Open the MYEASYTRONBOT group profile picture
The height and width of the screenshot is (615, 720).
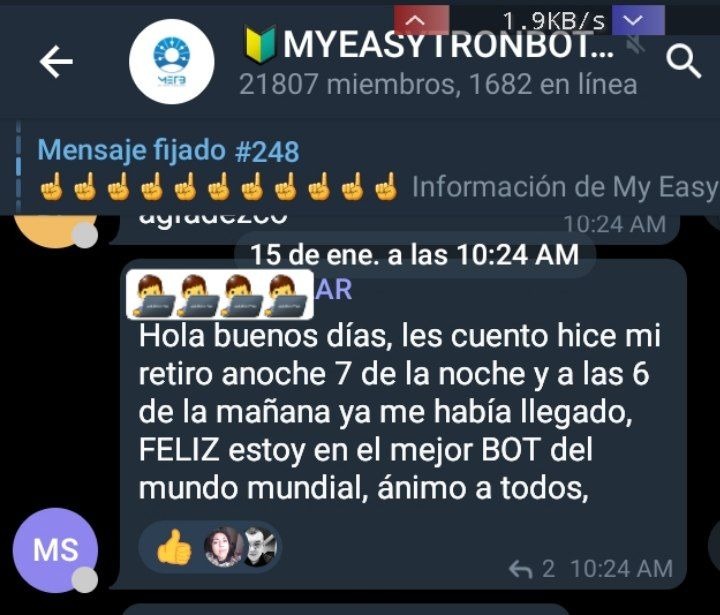tap(171, 63)
